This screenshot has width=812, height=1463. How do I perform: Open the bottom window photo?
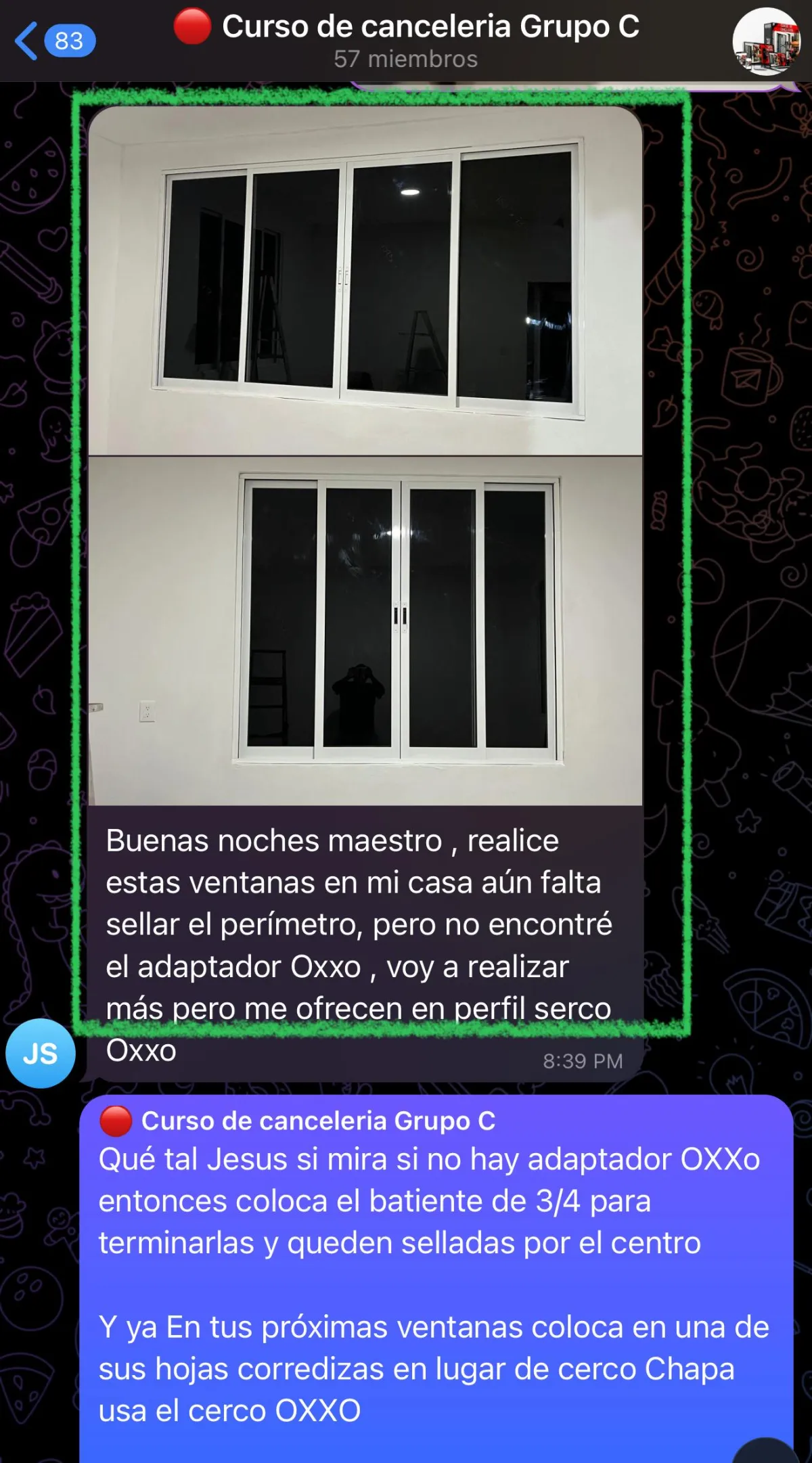365,631
